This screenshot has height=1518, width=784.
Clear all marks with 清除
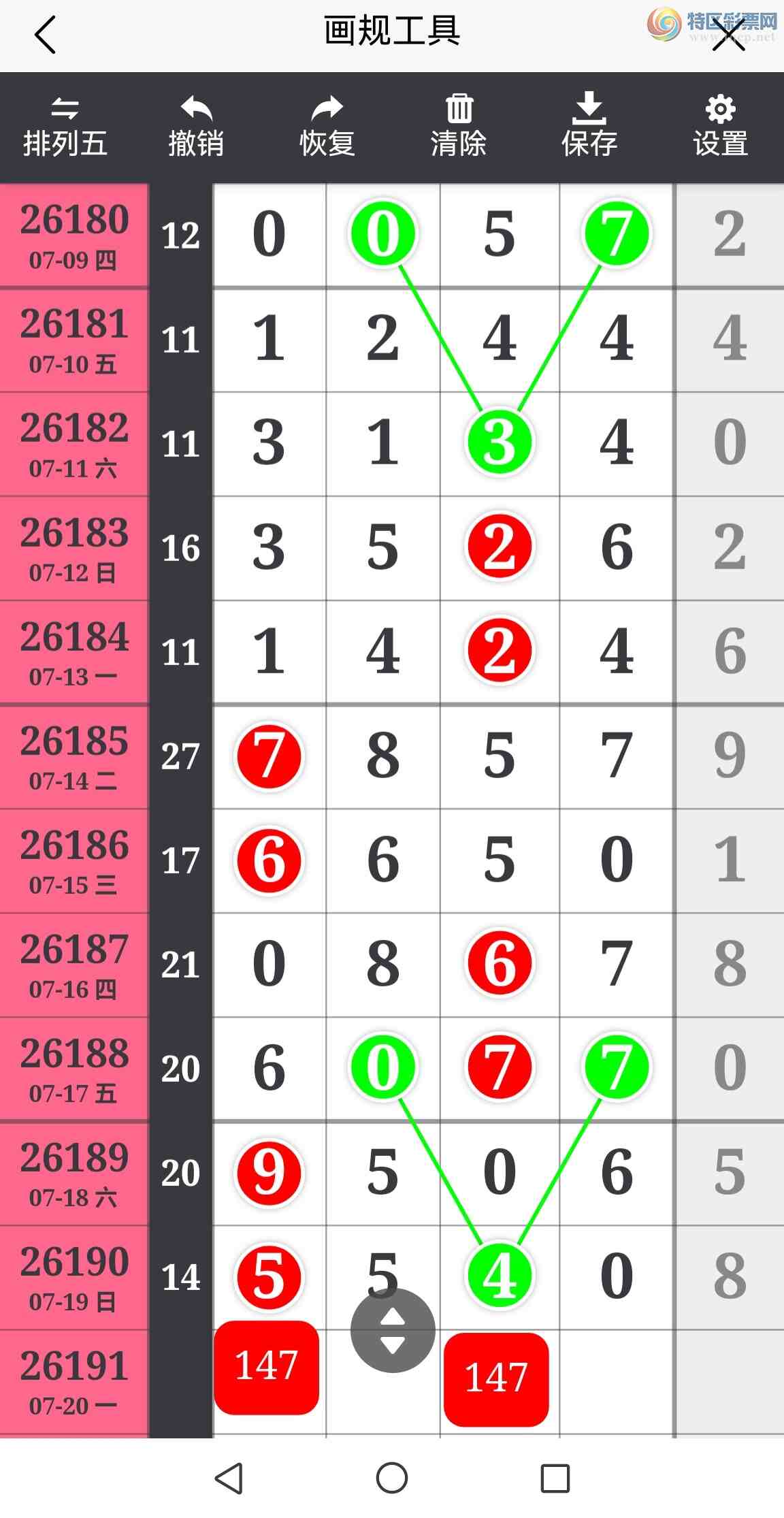click(459, 127)
